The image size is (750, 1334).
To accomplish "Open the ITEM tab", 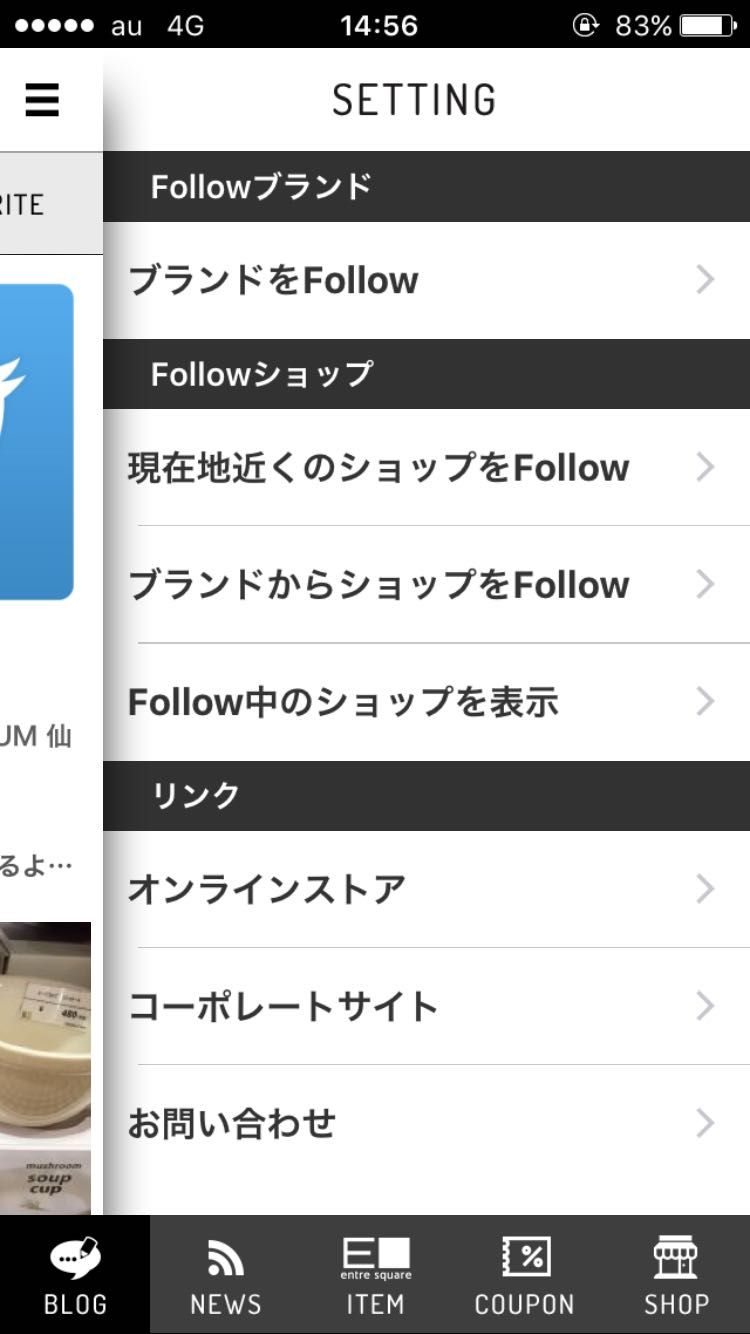I will point(375,1275).
